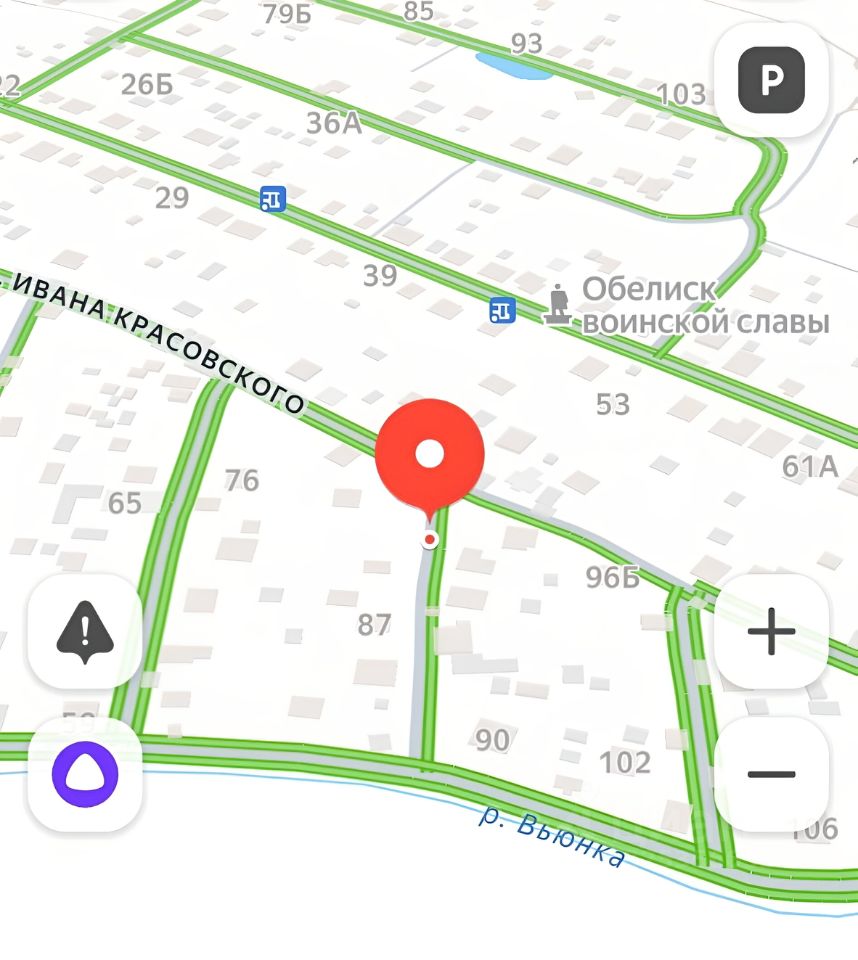The width and height of the screenshot is (858, 960).
Task: Zoom out with the minus button
Action: tap(771, 774)
